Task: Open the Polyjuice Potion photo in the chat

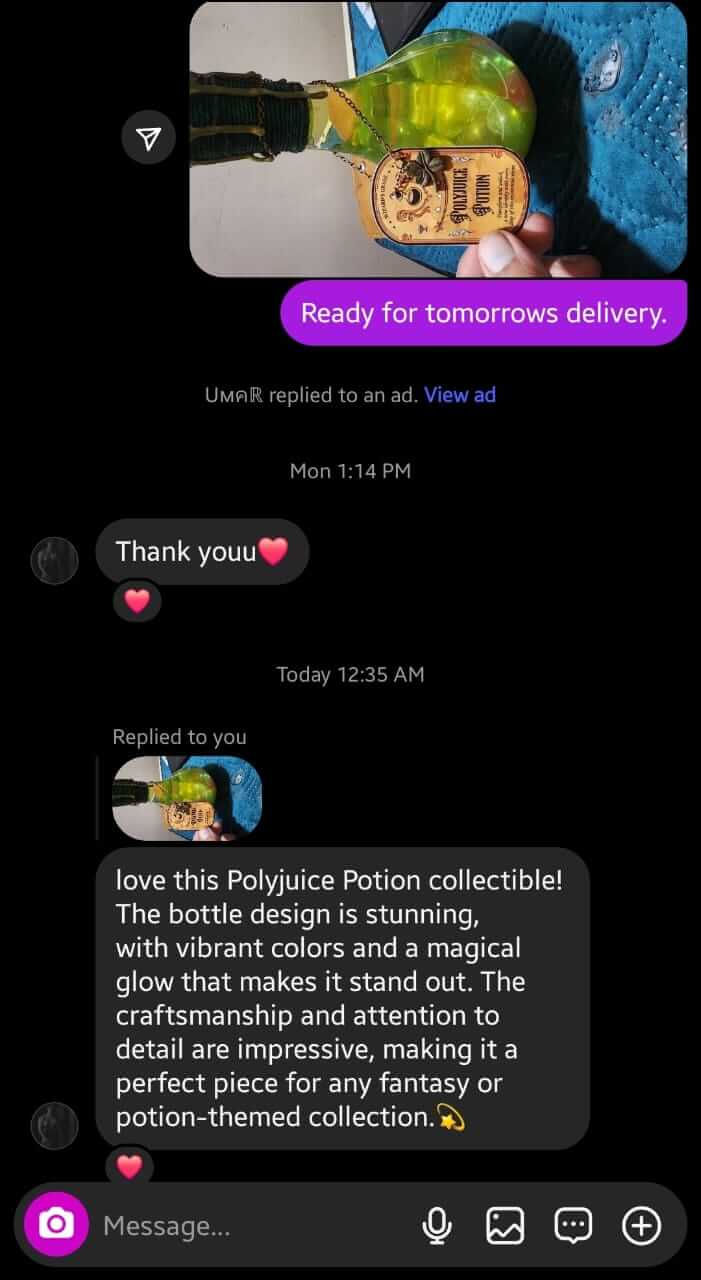Action: click(438, 137)
